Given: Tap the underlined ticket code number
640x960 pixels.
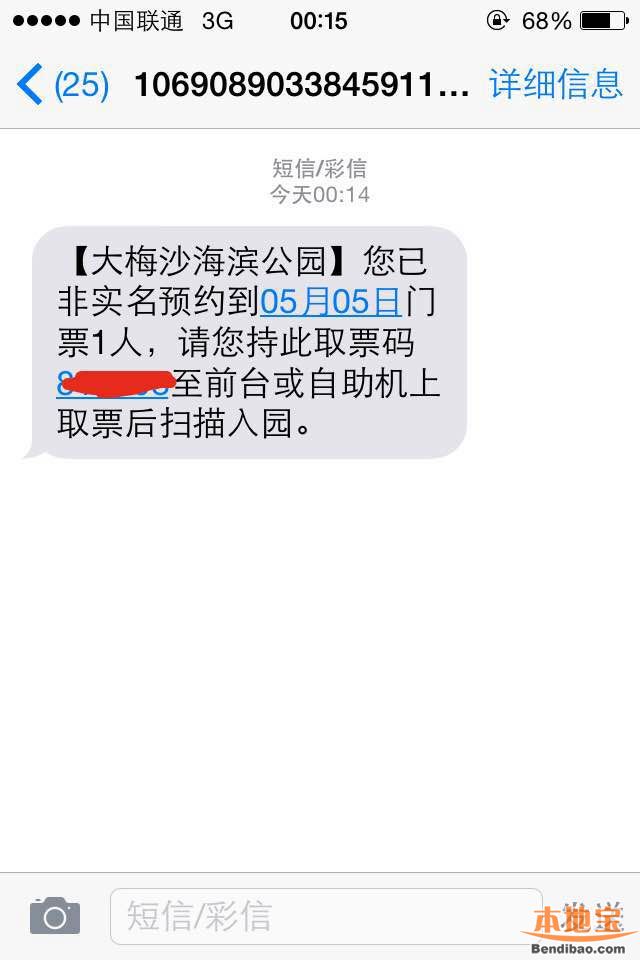Looking at the screenshot, I should (112, 384).
